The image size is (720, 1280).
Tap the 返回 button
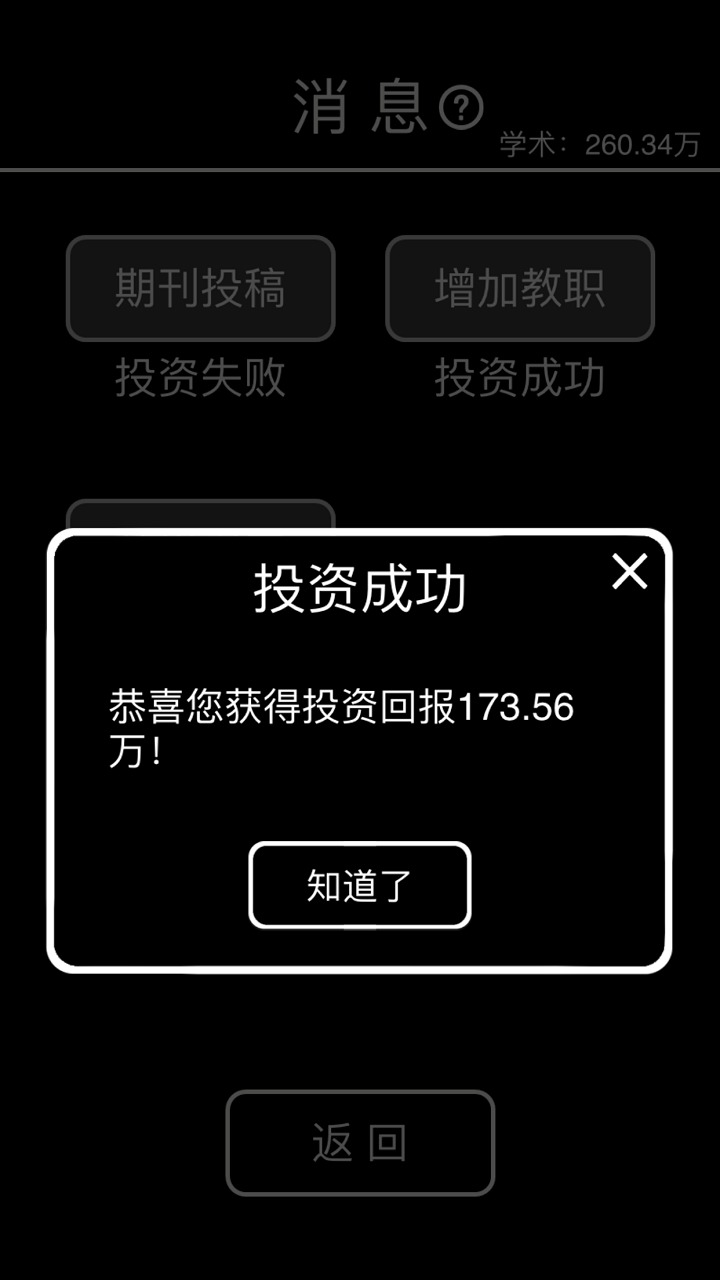point(360,1143)
